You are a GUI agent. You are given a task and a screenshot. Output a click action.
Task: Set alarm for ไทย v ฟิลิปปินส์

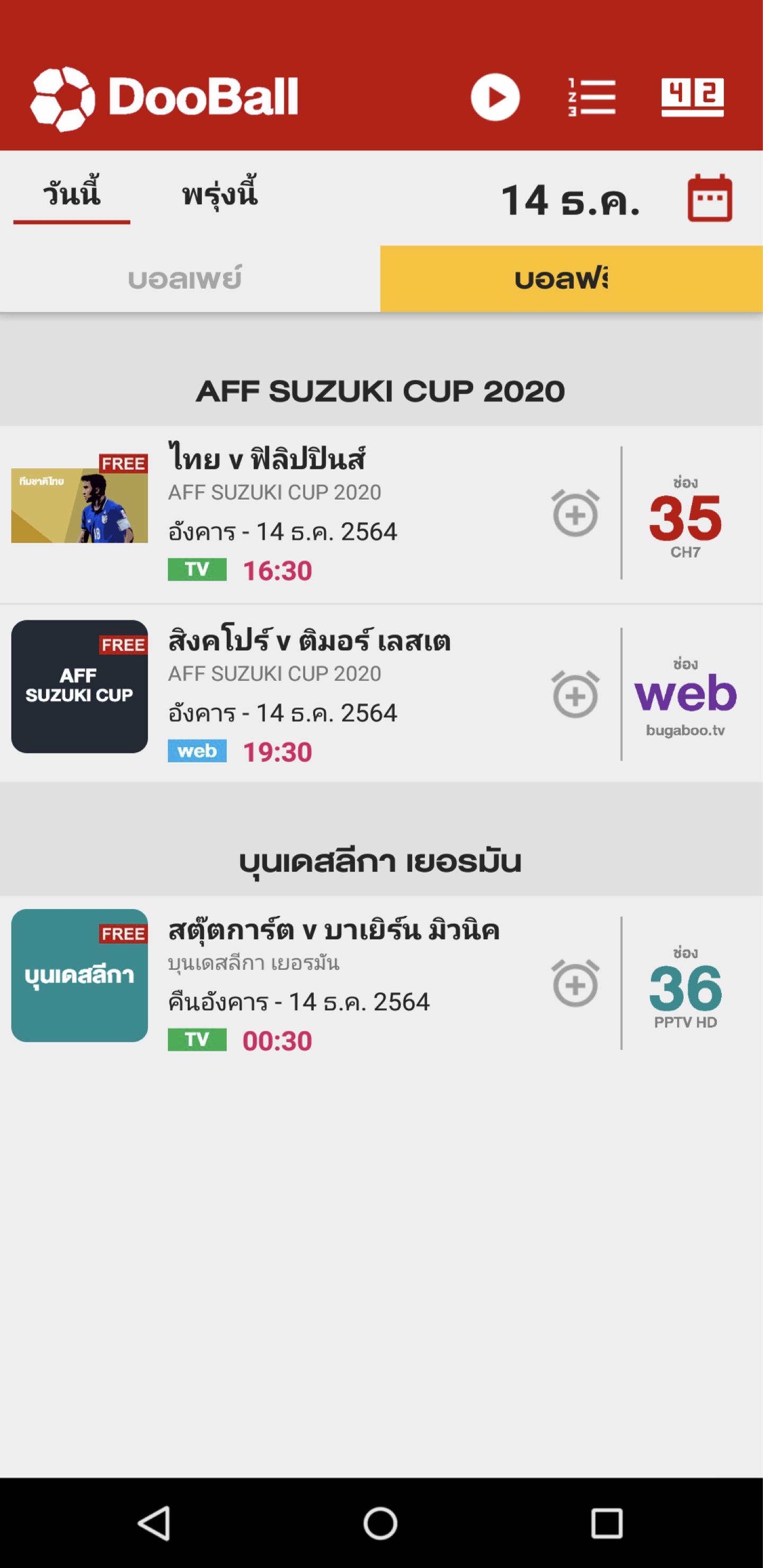coord(575,513)
